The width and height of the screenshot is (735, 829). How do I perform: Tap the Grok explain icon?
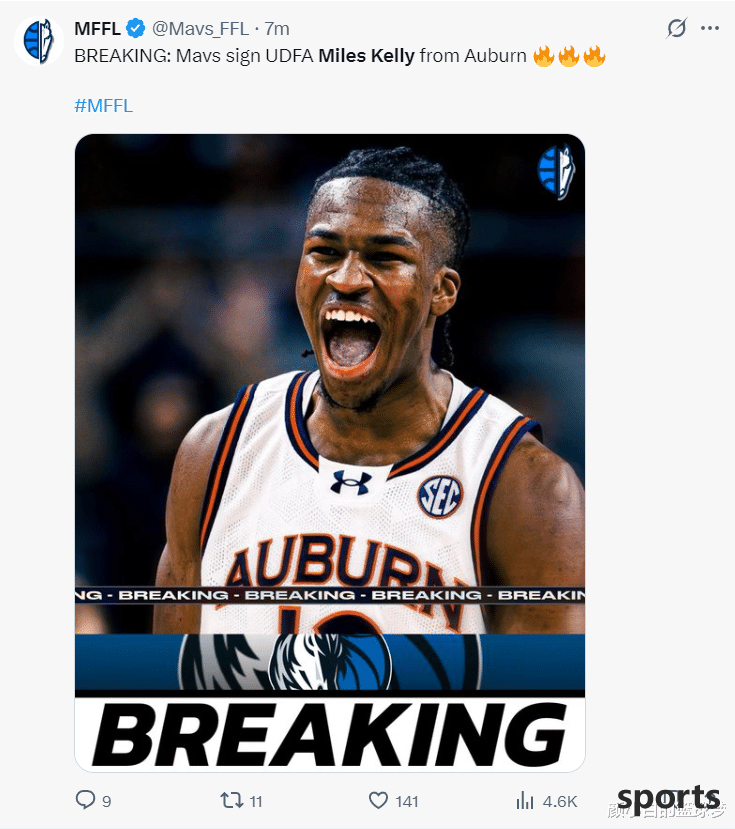[677, 29]
